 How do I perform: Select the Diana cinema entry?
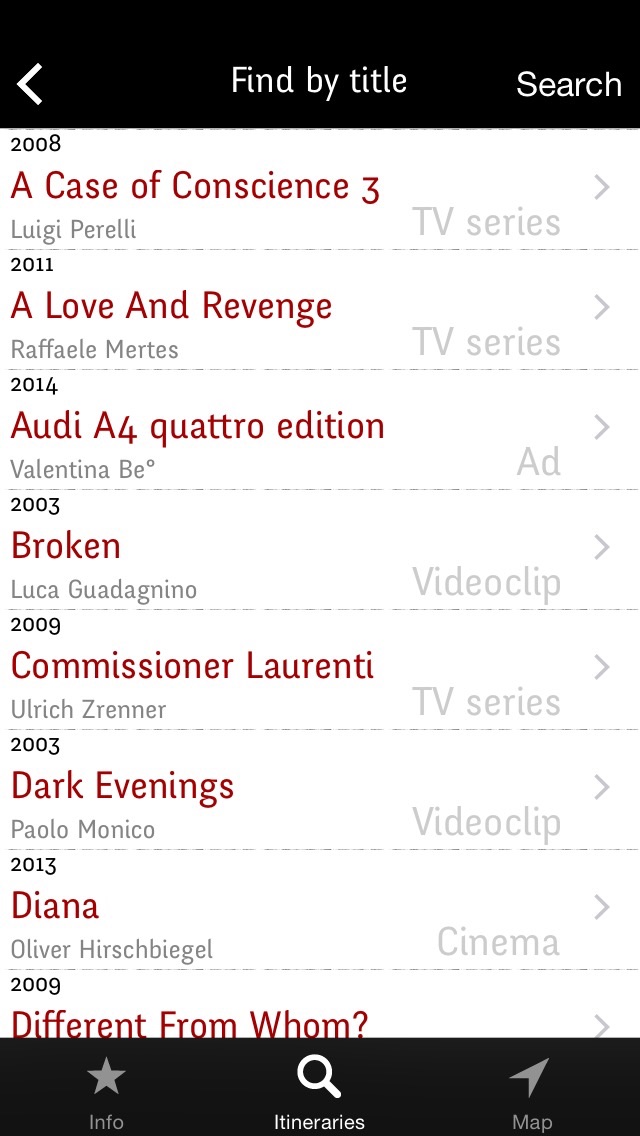point(320,911)
